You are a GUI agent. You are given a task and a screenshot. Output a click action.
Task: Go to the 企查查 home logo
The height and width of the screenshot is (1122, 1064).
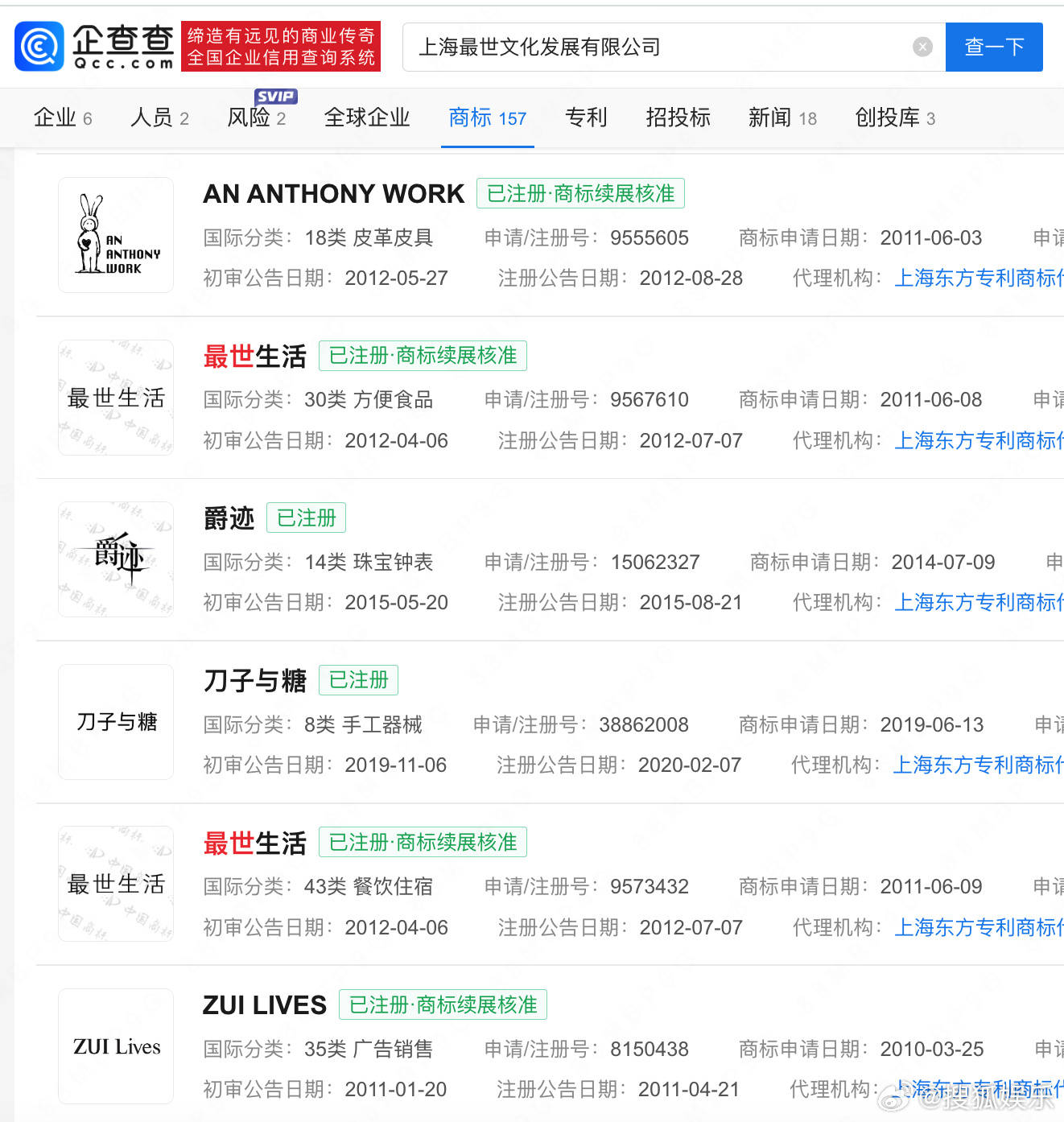click(x=95, y=47)
